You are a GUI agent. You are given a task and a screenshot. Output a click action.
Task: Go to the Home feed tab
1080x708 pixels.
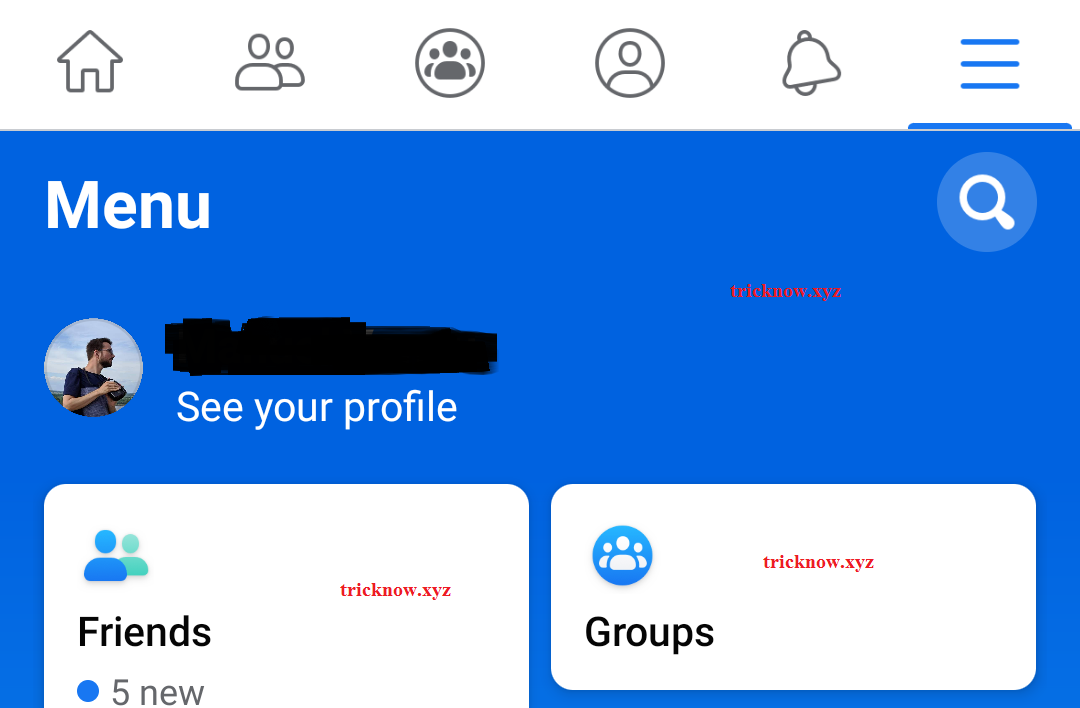click(90, 63)
